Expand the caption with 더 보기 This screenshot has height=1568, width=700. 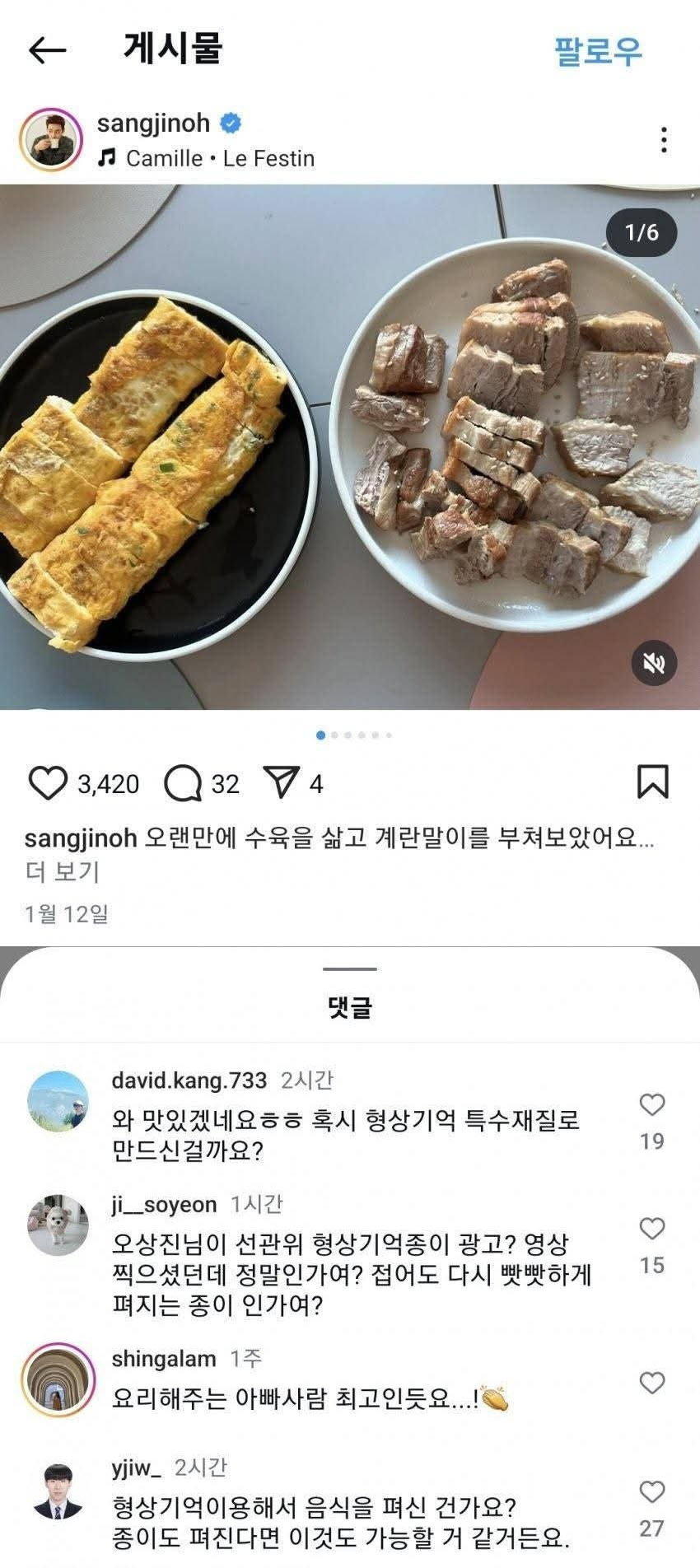coord(63,871)
